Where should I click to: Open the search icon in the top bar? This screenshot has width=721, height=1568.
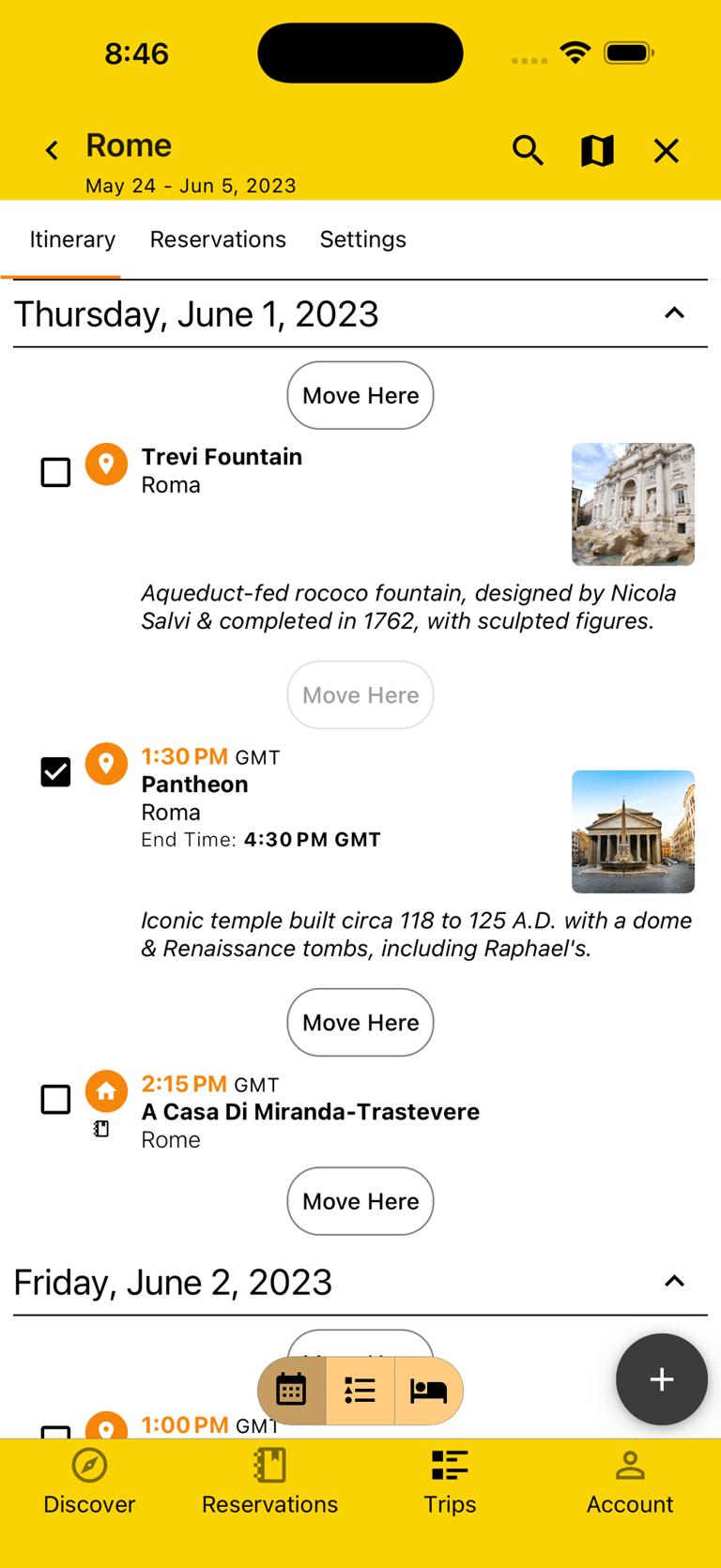tap(528, 150)
